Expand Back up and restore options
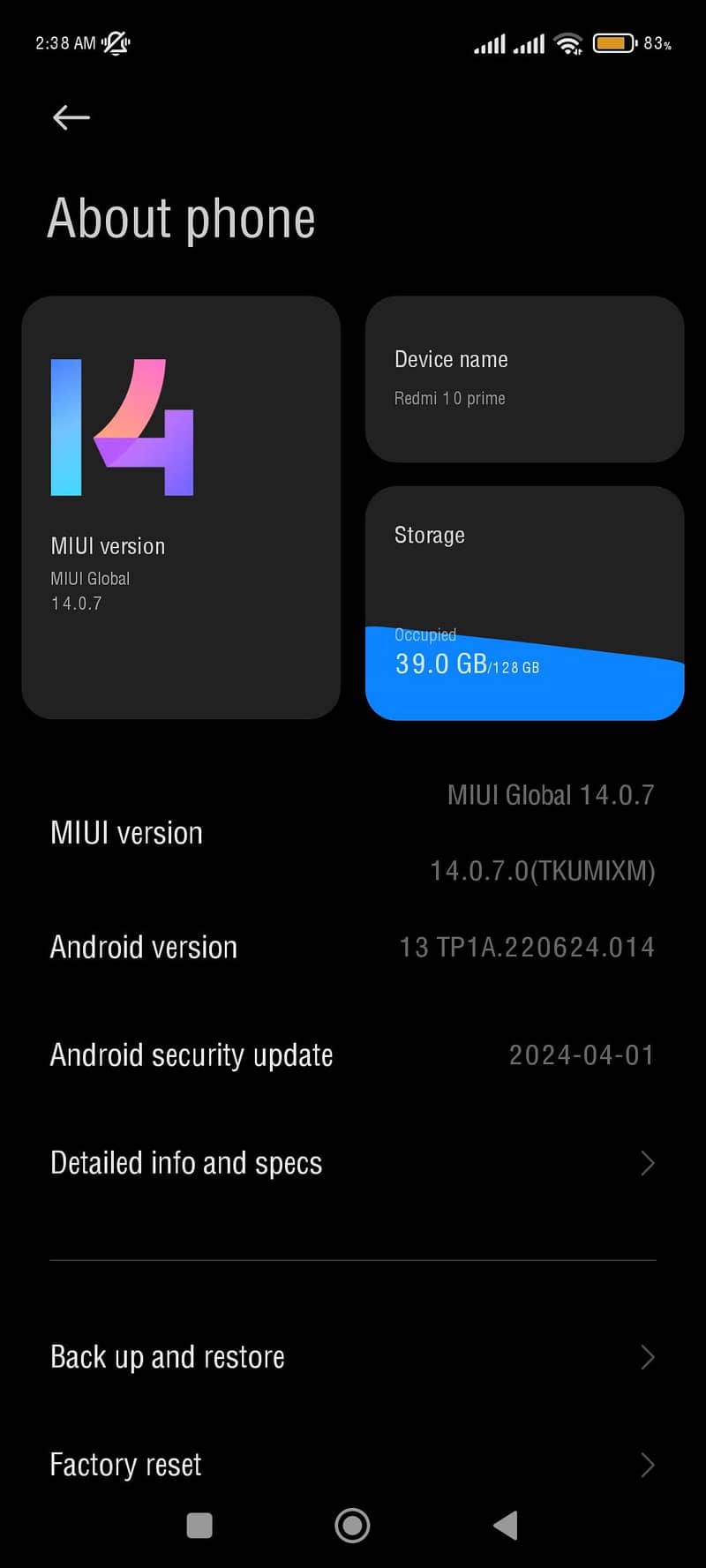The width and height of the screenshot is (706, 1568). [353, 1356]
